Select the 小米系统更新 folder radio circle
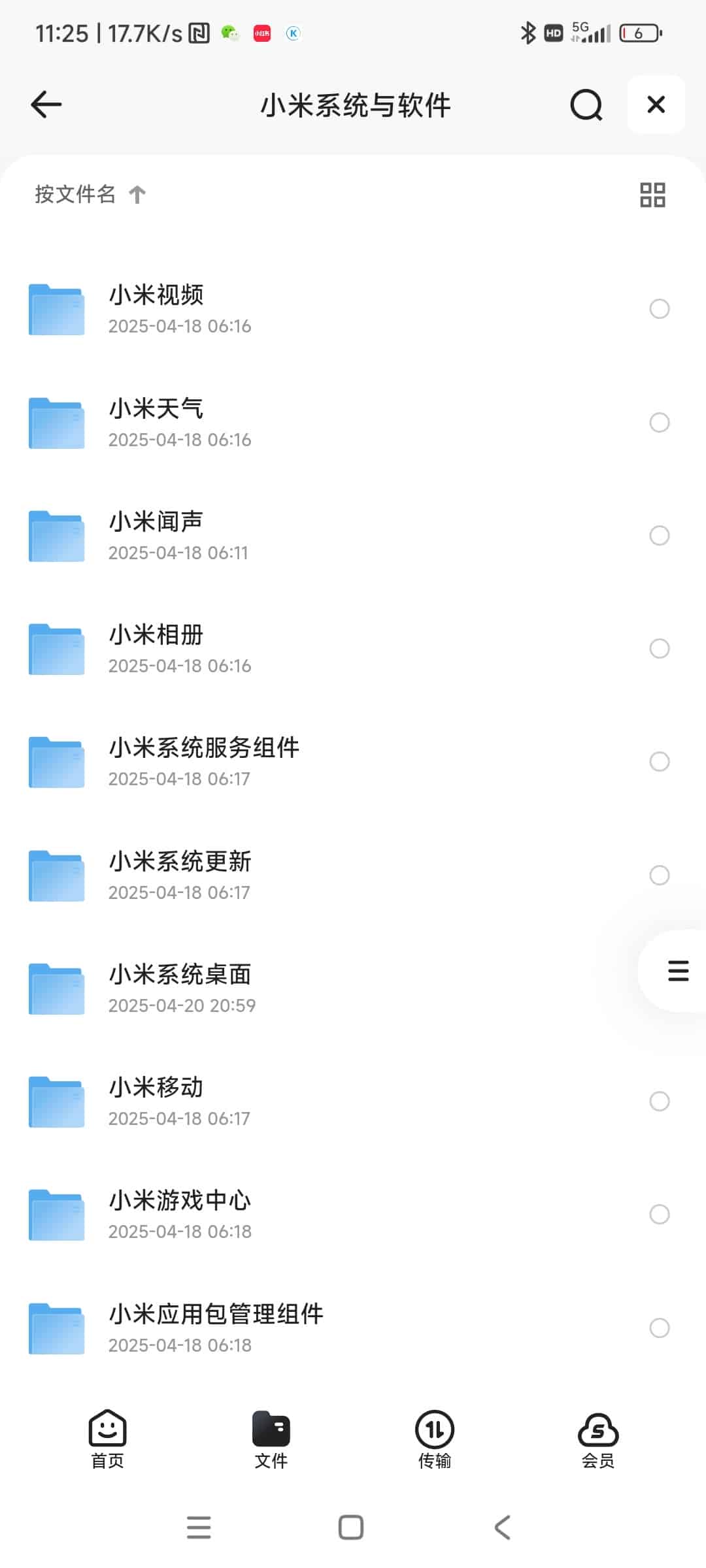 (x=659, y=875)
